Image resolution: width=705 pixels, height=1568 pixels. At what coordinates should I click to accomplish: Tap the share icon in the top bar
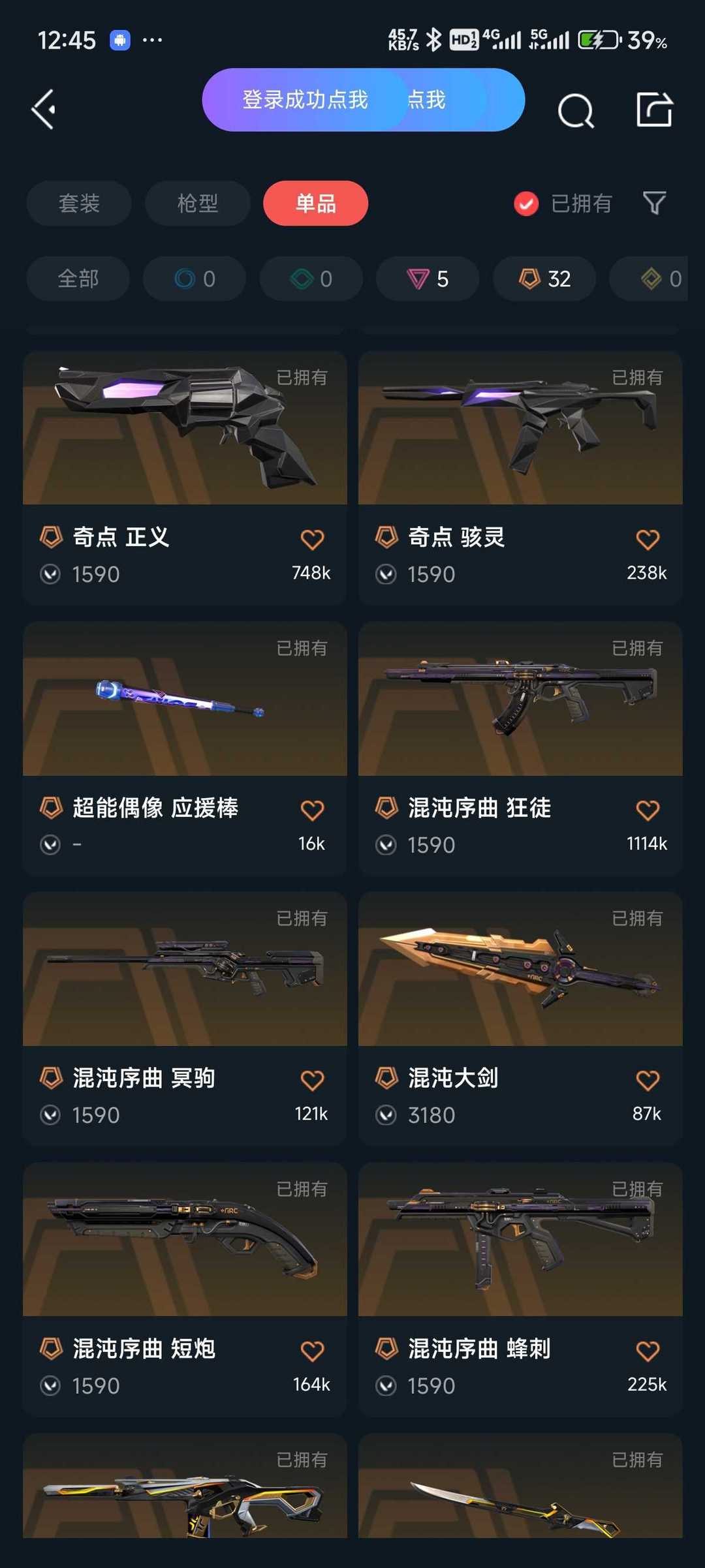[x=654, y=109]
